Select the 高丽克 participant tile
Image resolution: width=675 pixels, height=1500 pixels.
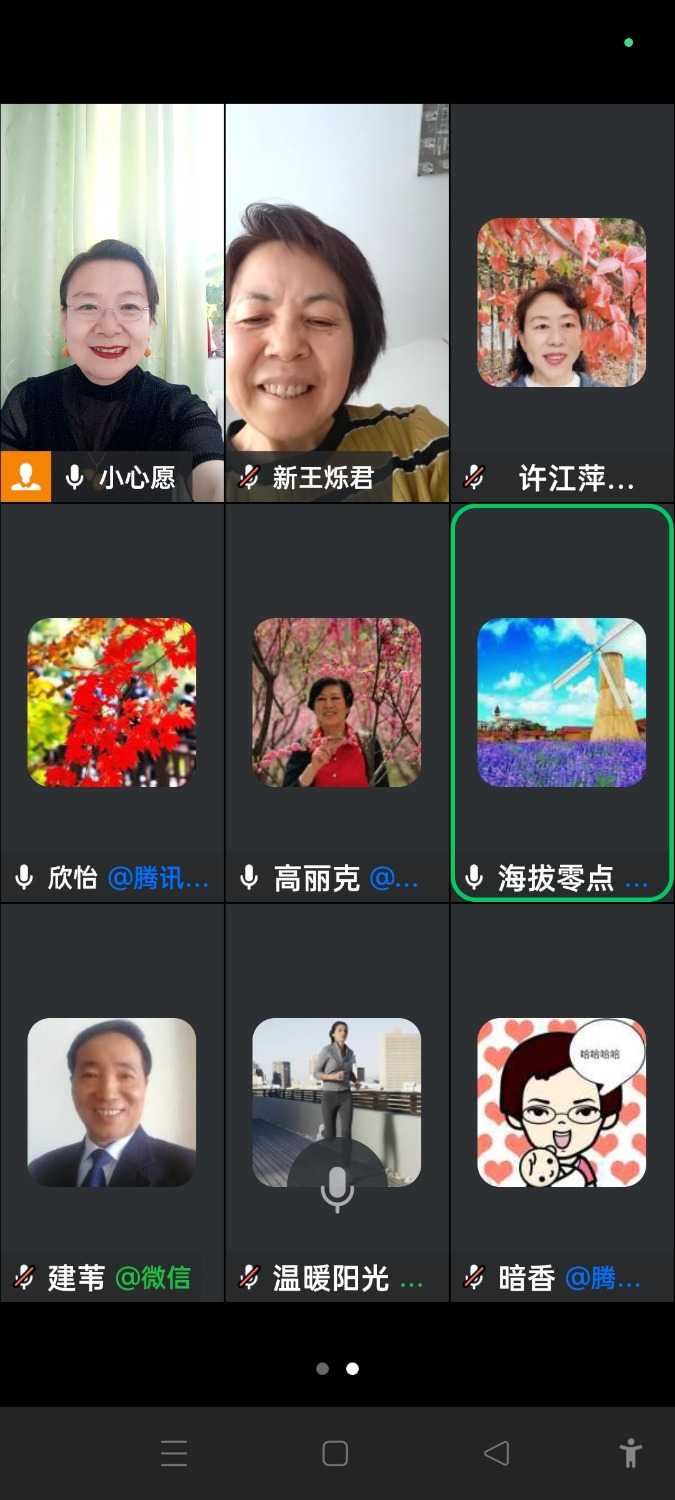[337, 702]
